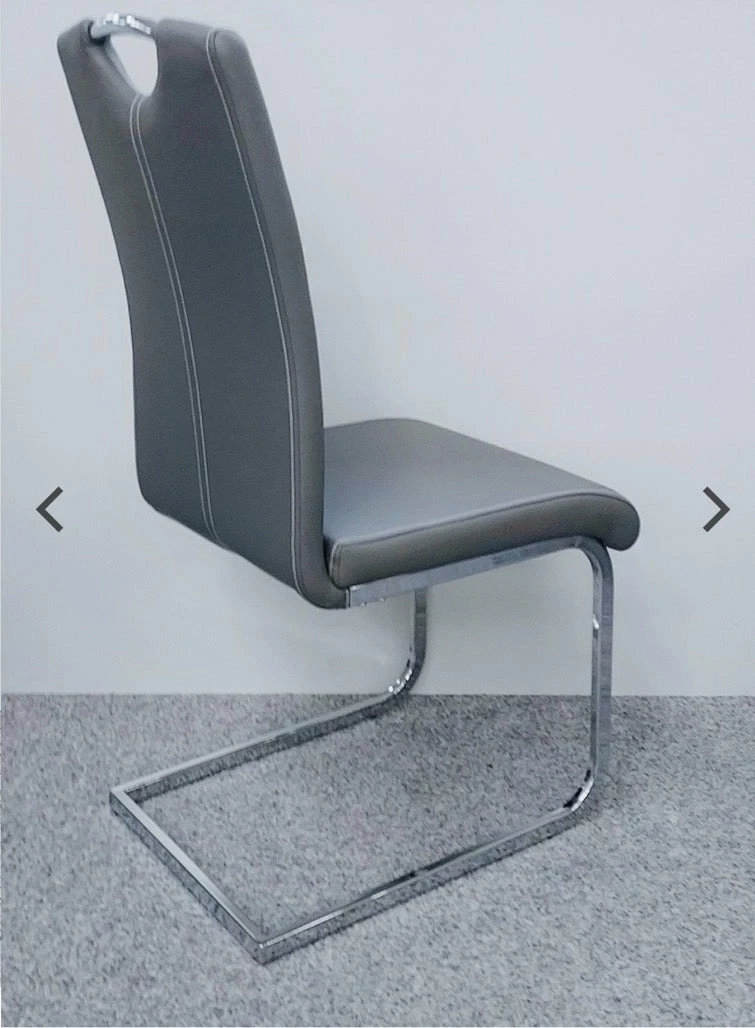The width and height of the screenshot is (755, 1028).
Task: Go to the next chair photo
Action: [x=714, y=509]
